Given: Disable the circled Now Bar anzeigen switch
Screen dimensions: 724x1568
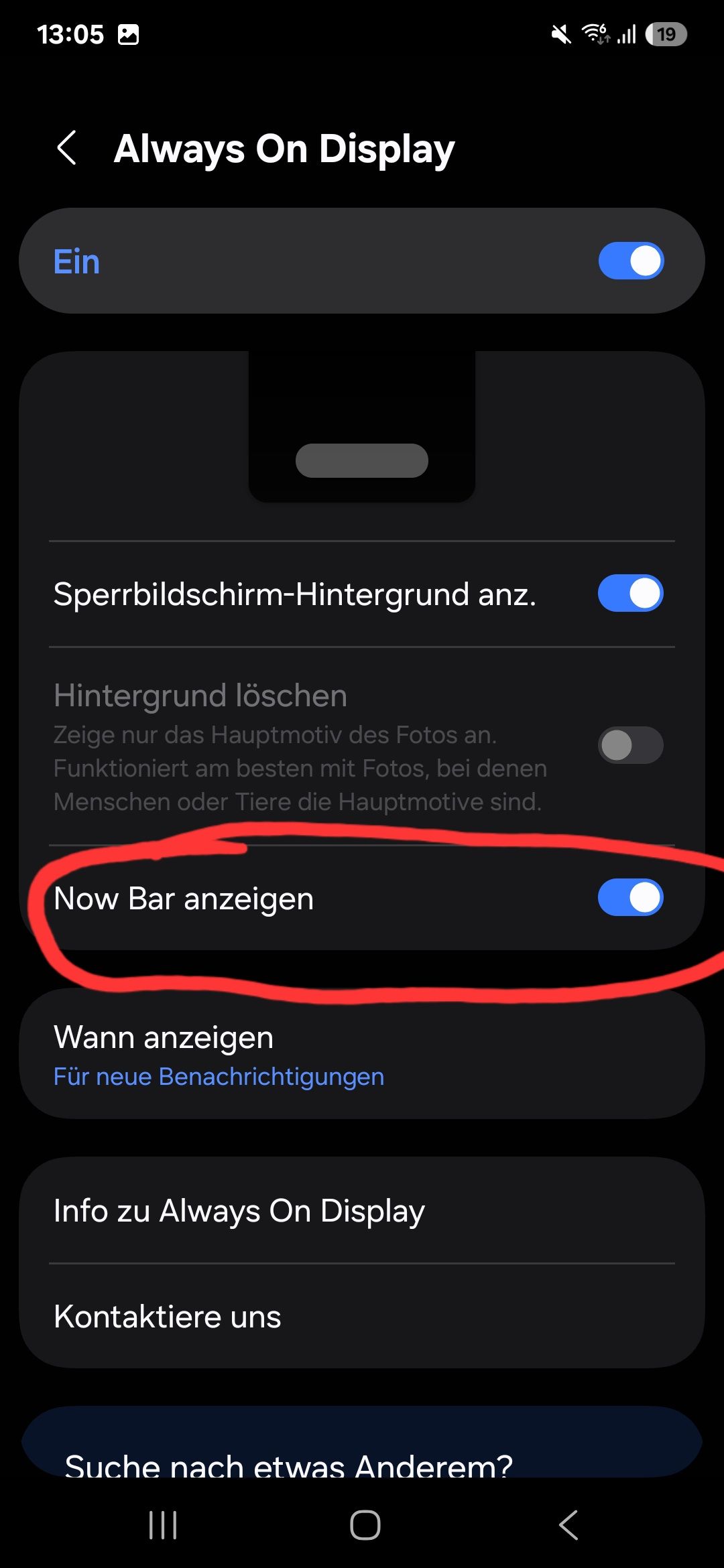Looking at the screenshot, I should point(630,898).
